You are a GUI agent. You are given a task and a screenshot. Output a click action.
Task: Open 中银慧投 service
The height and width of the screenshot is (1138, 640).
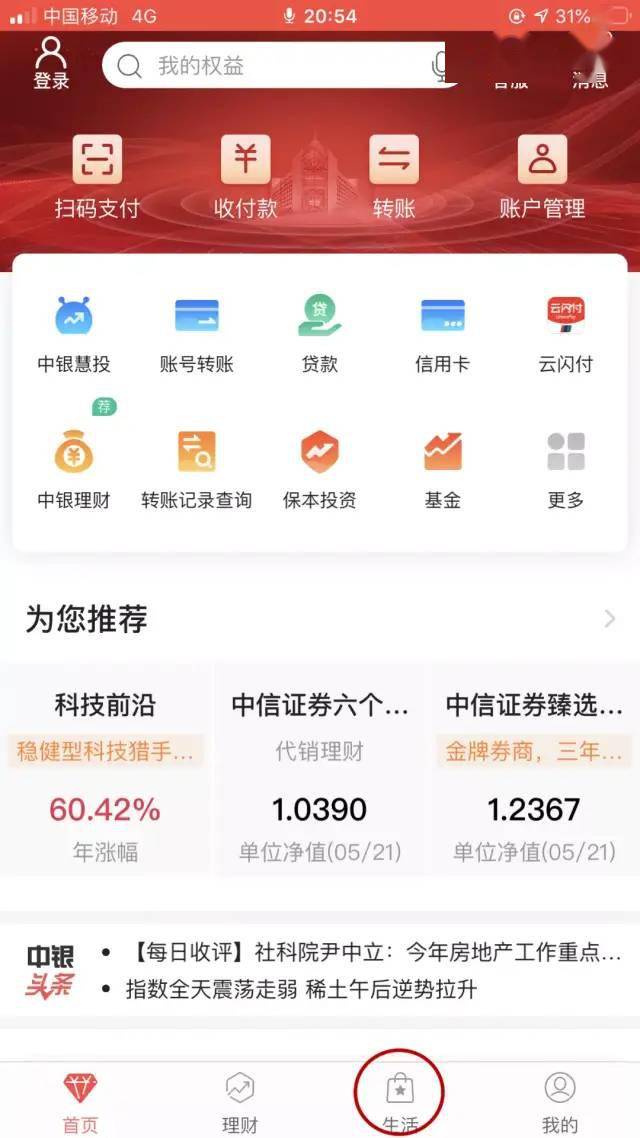(74, 334)
